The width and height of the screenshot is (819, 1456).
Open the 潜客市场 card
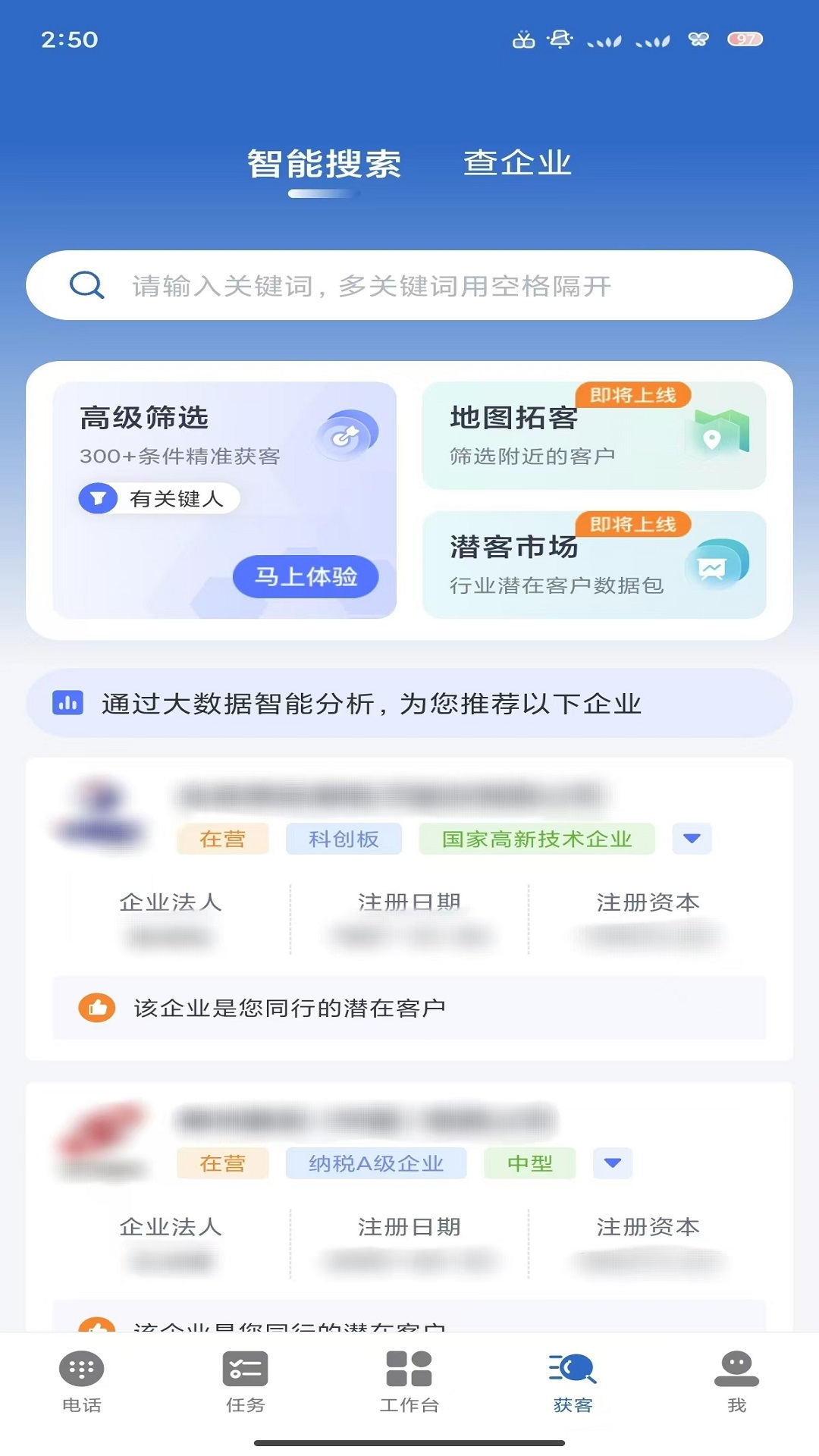point(594,565)
